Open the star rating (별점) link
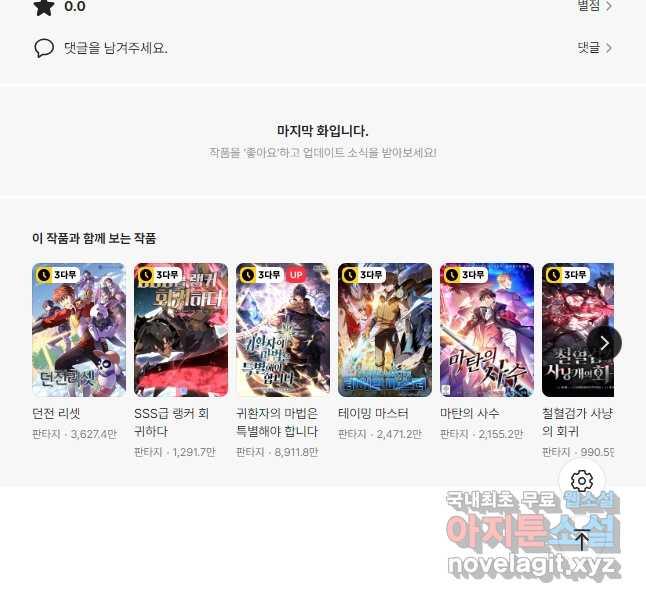This screenshot has width=646, height=603. coord(594,7)
